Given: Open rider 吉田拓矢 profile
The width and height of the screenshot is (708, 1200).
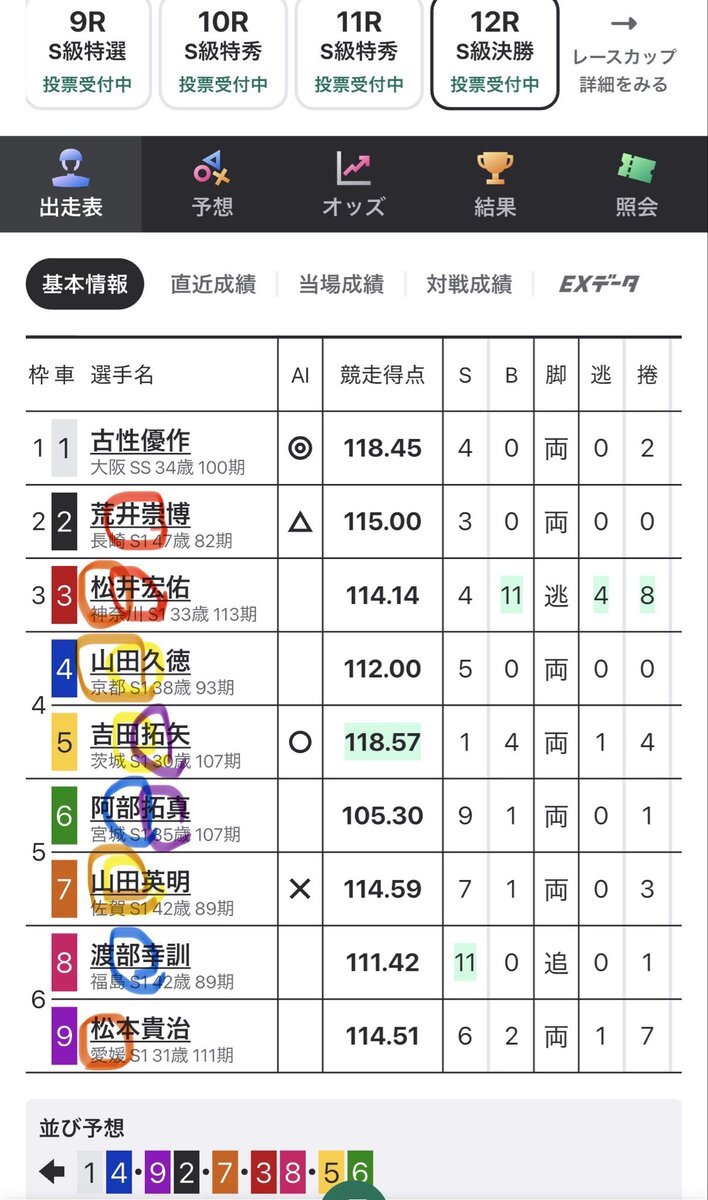Looking at the screenshot, I should [140, 735].
